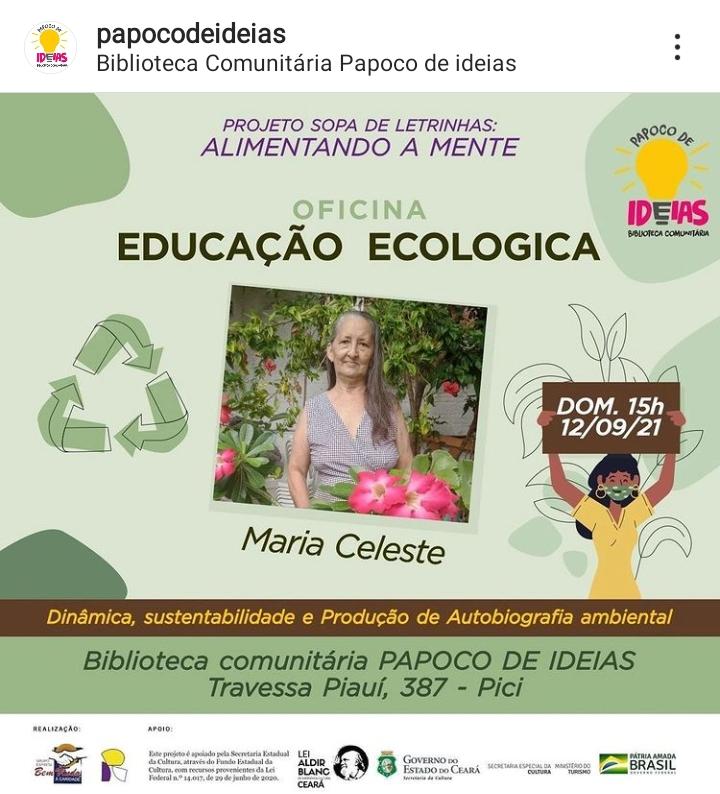Open the post's three-dot overflow menu
This screenshot has width=720, height=794.
(677, 47)
